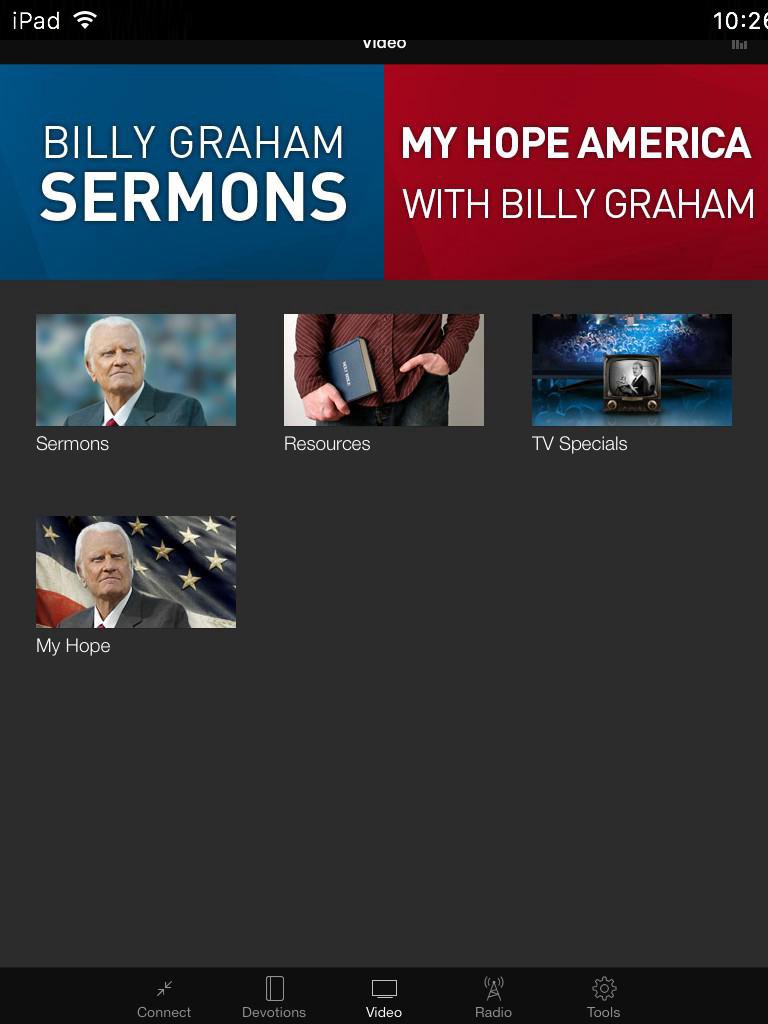Open the Sermons thumbnail

click(x=136, y=369)
